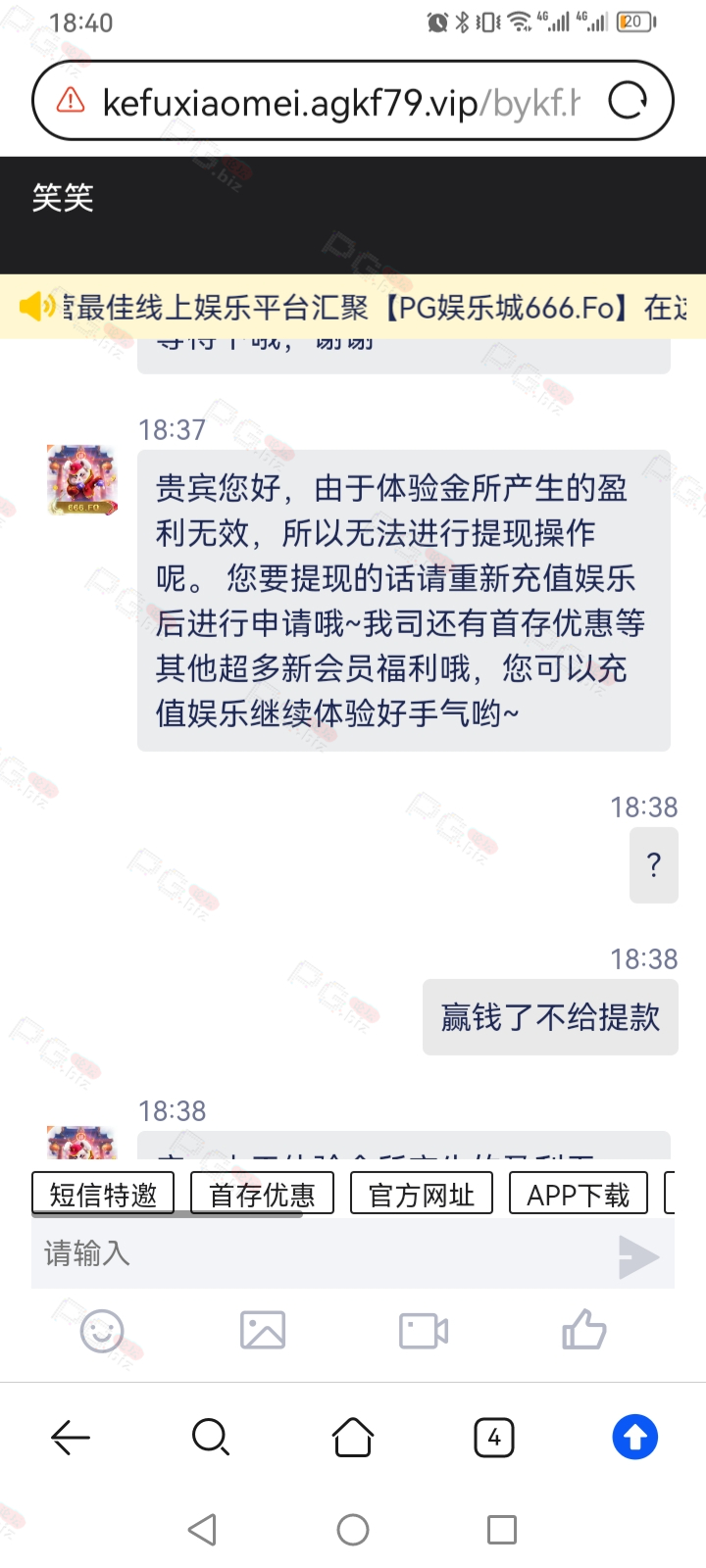
Task: Go to the browser home page
Action: pos(353,1438)
